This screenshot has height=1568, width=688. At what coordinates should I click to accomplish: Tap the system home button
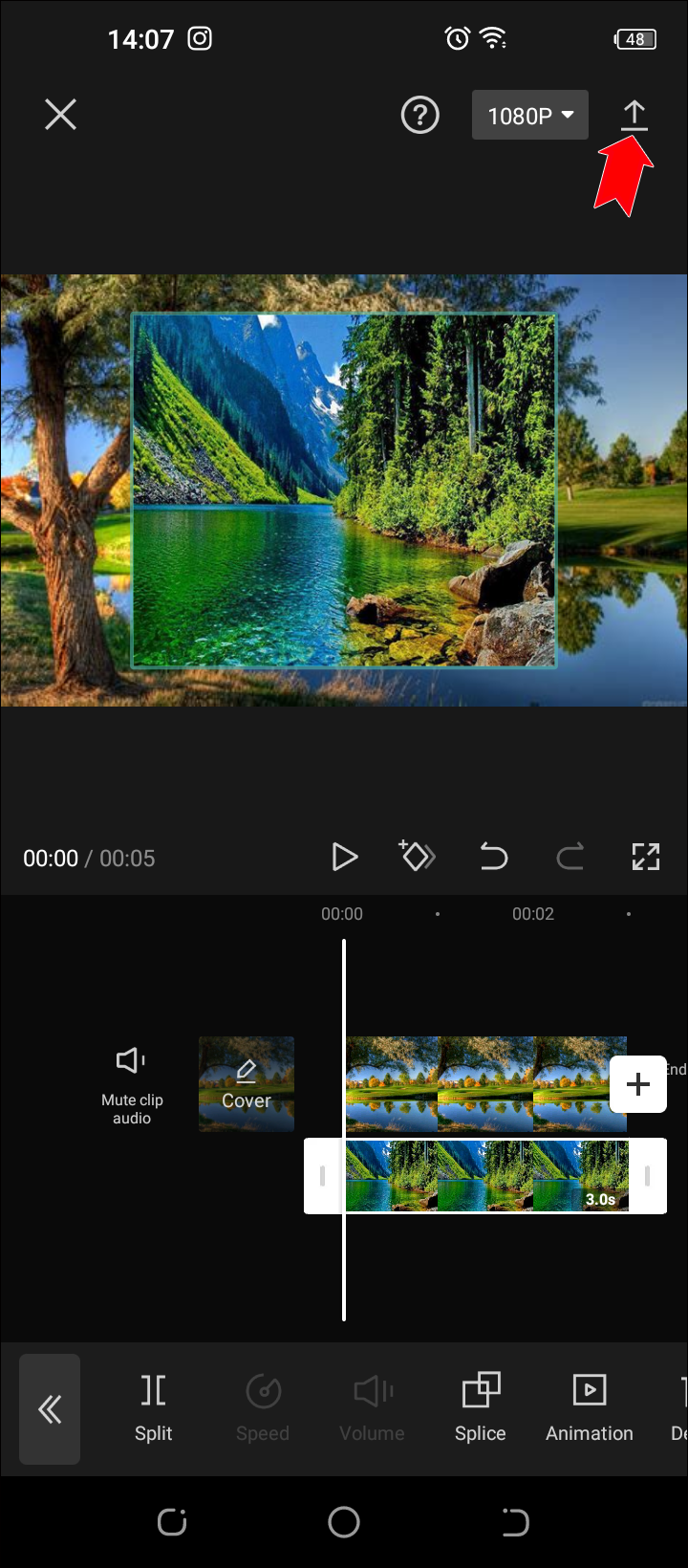(x=344, y=1521)
